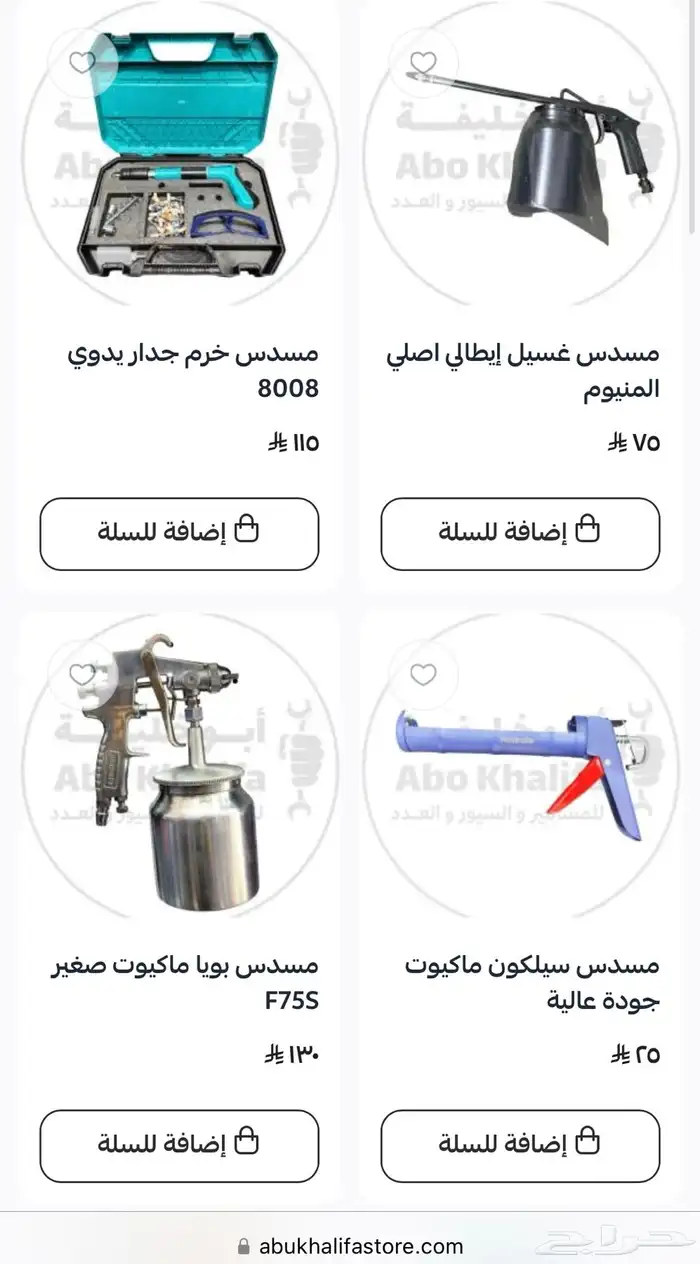Like the مسدس بويا ماكيوت صغير product
Screen dimensions: 700x1264
pyautogui.click(x=82, y=675)
